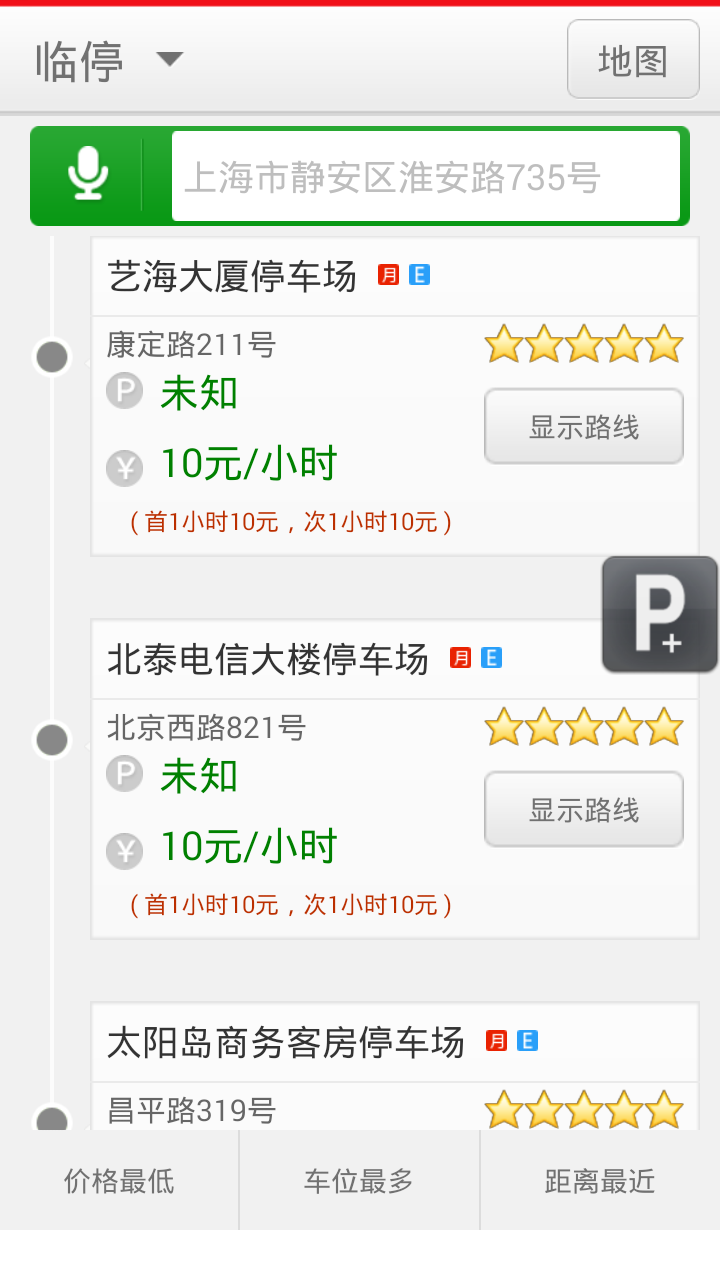The height and width of the screenshot is (1280, 720).
Task: Open 太阳岛商务客房停车场 parking details
Action: [x=286, y=1042]
